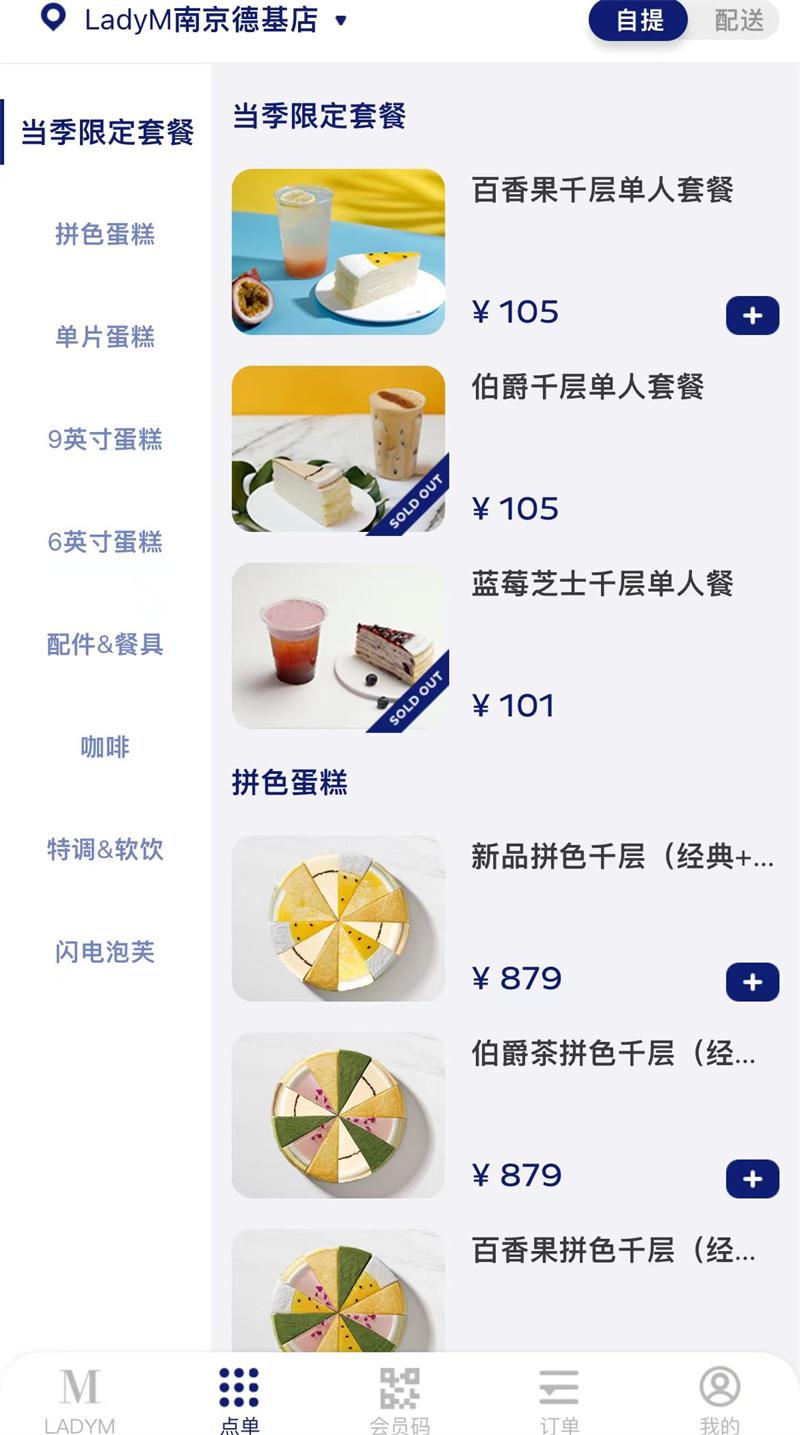Switch to the LADYM home tab
Viewport: 800px width, 1435px height.
pyautogui.click(x=80, y=1400)
